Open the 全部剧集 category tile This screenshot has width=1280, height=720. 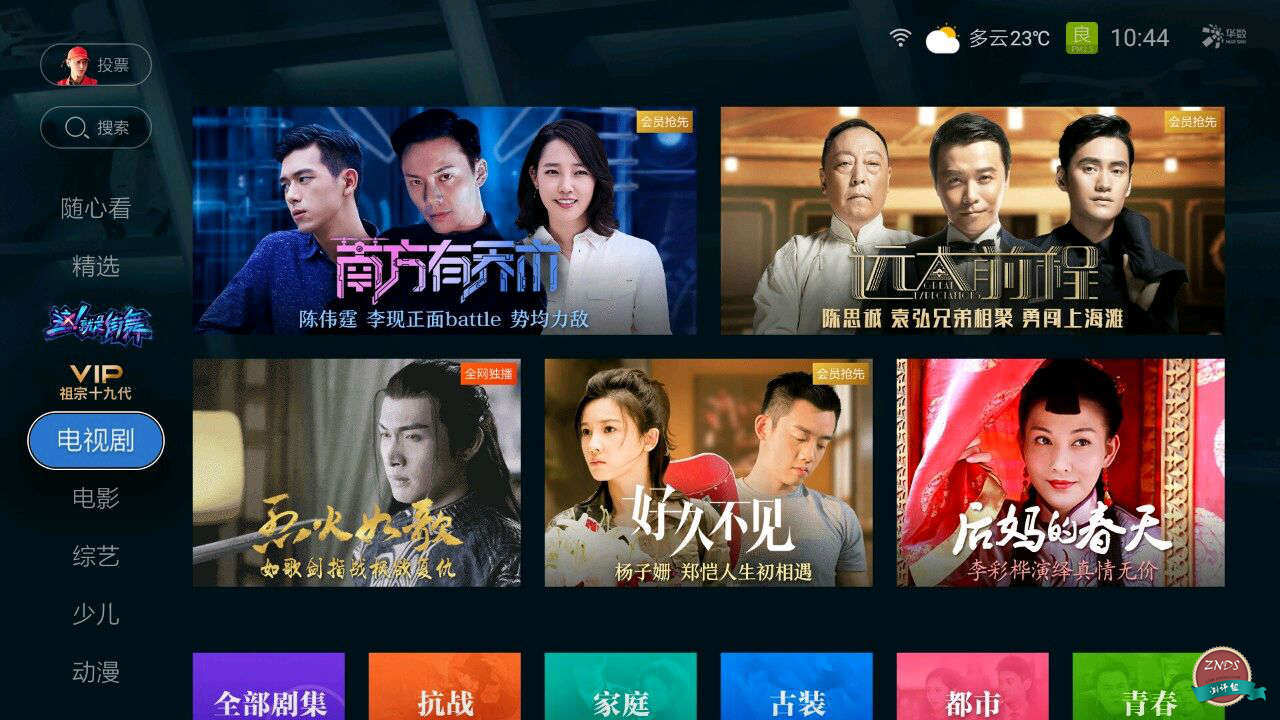268,688
